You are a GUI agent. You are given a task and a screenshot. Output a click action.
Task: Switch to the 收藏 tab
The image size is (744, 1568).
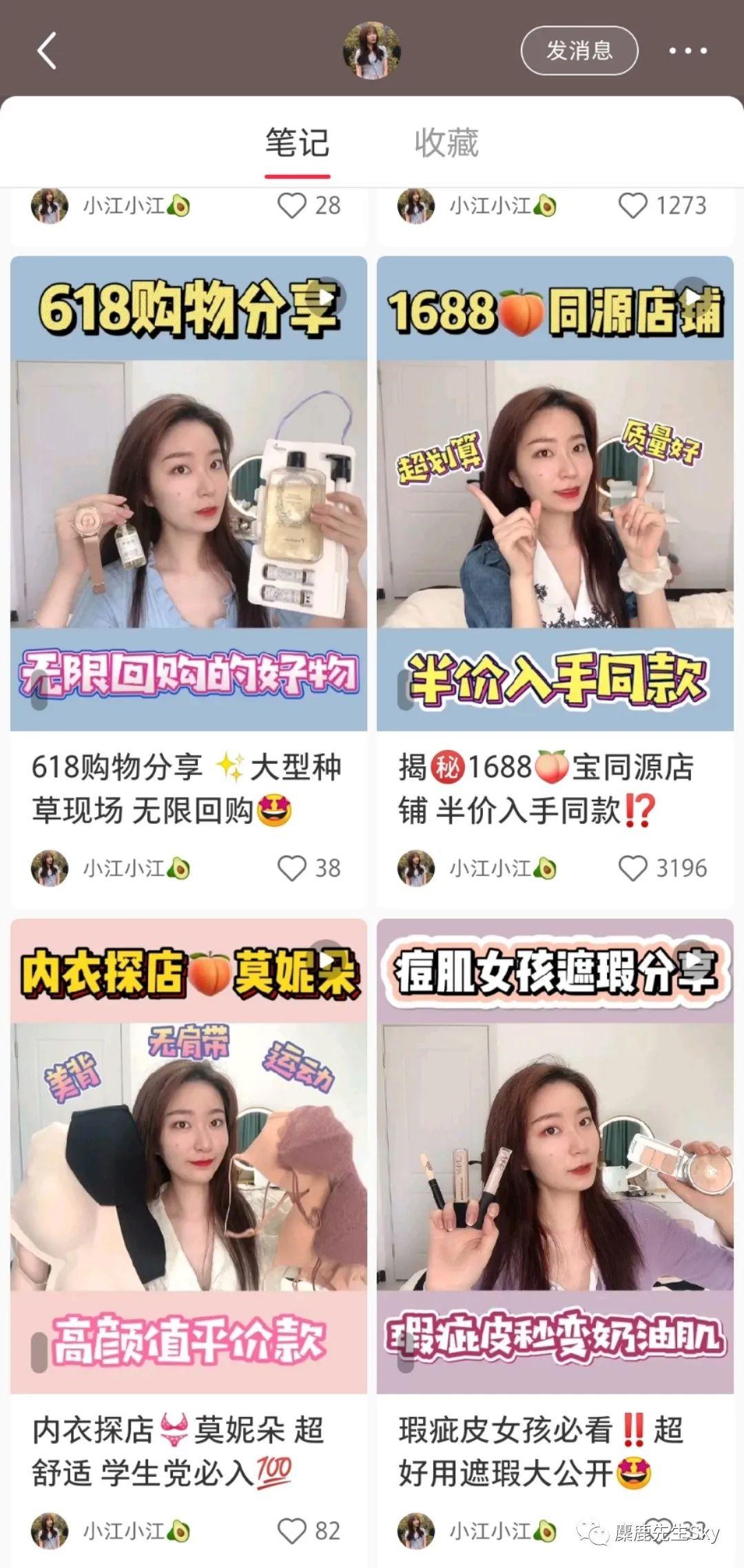(446, 144)
